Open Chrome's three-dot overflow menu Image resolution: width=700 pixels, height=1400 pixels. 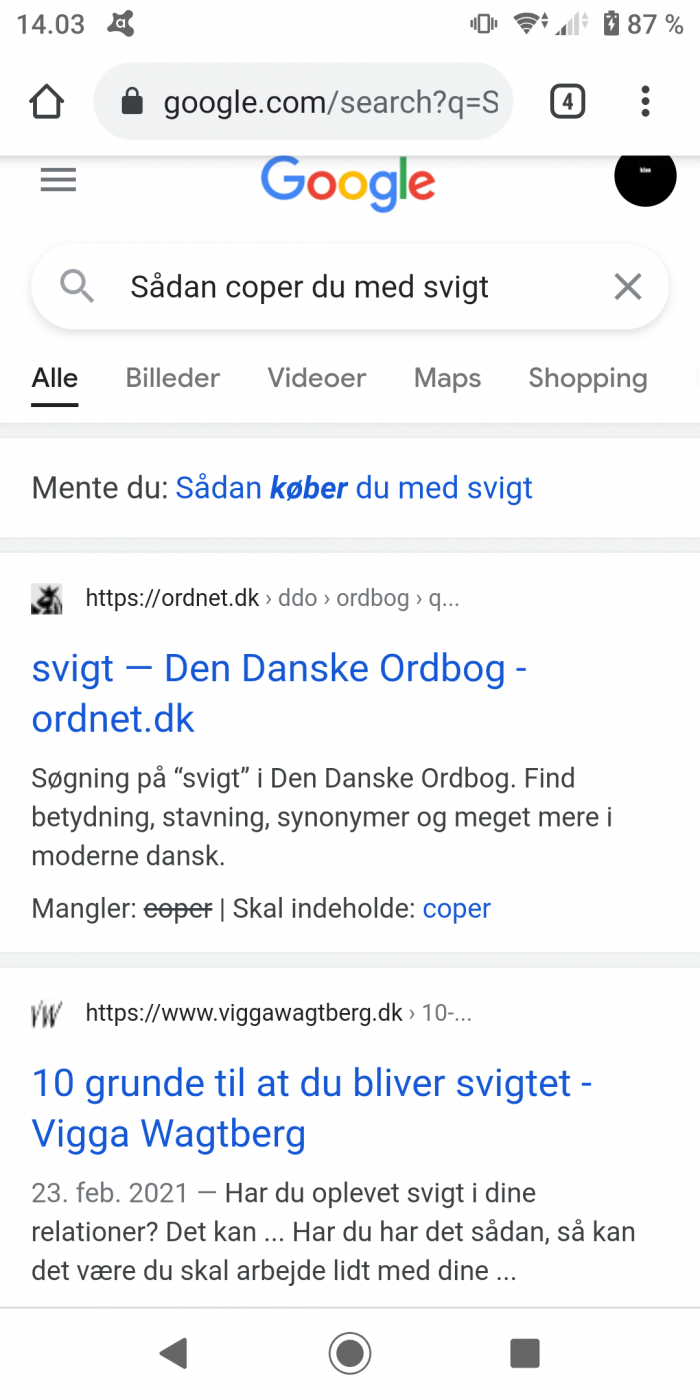tap(645, 102)
